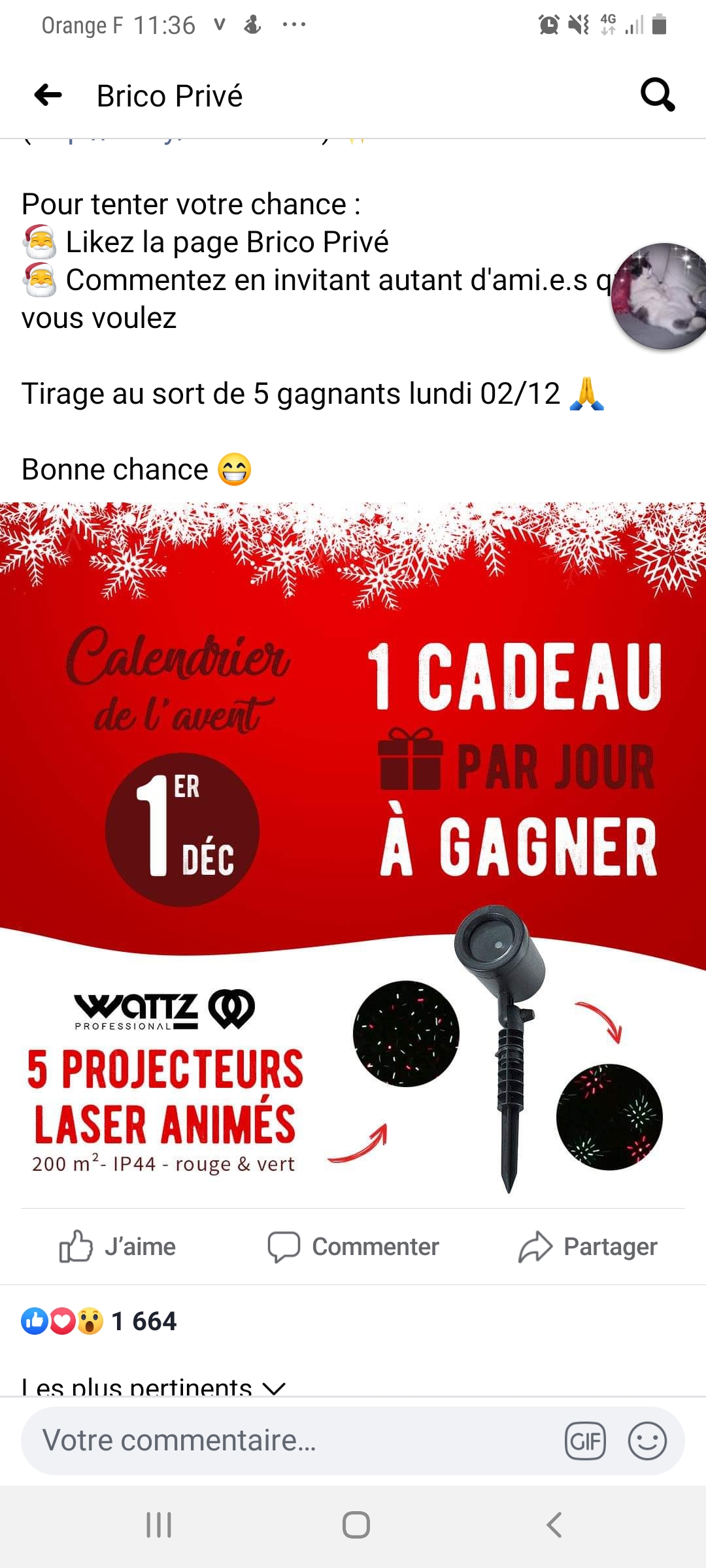The image size is (706, 1568).
Task: Open recent apps from navigation bar
Action: click(159, 1526)
